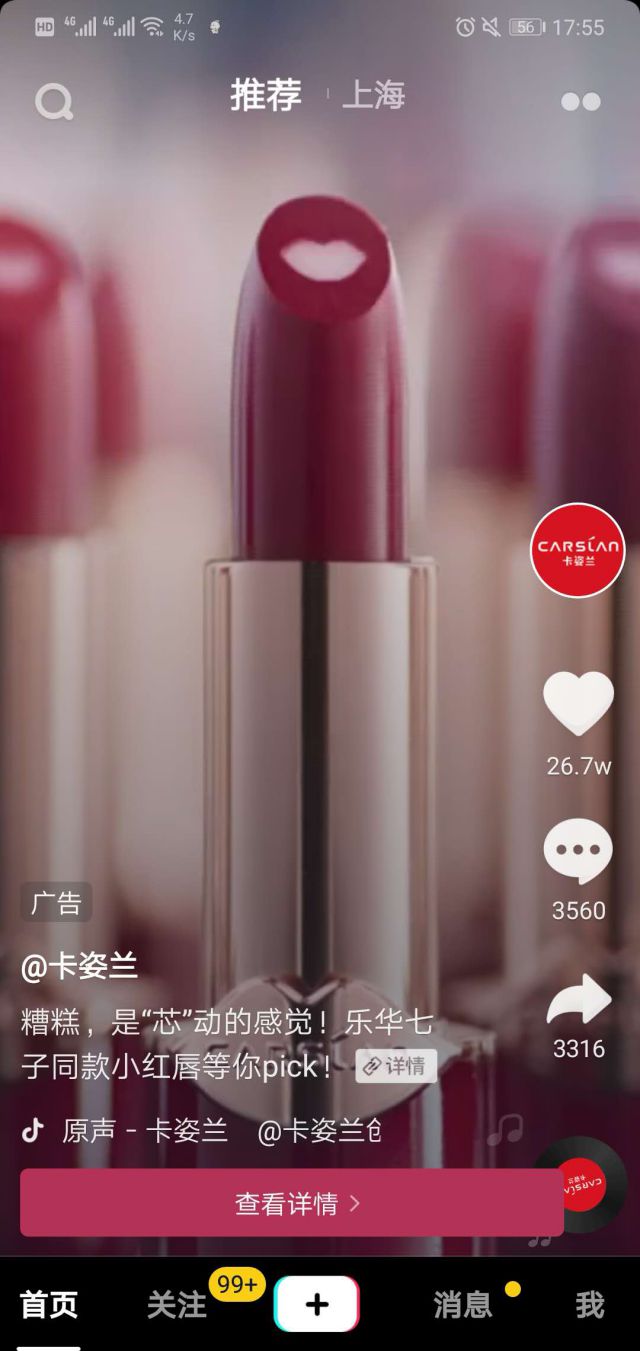Screen dimensions: 640x1351
Task: Tap the 查看详情 button
Action: click(291, 1203)
